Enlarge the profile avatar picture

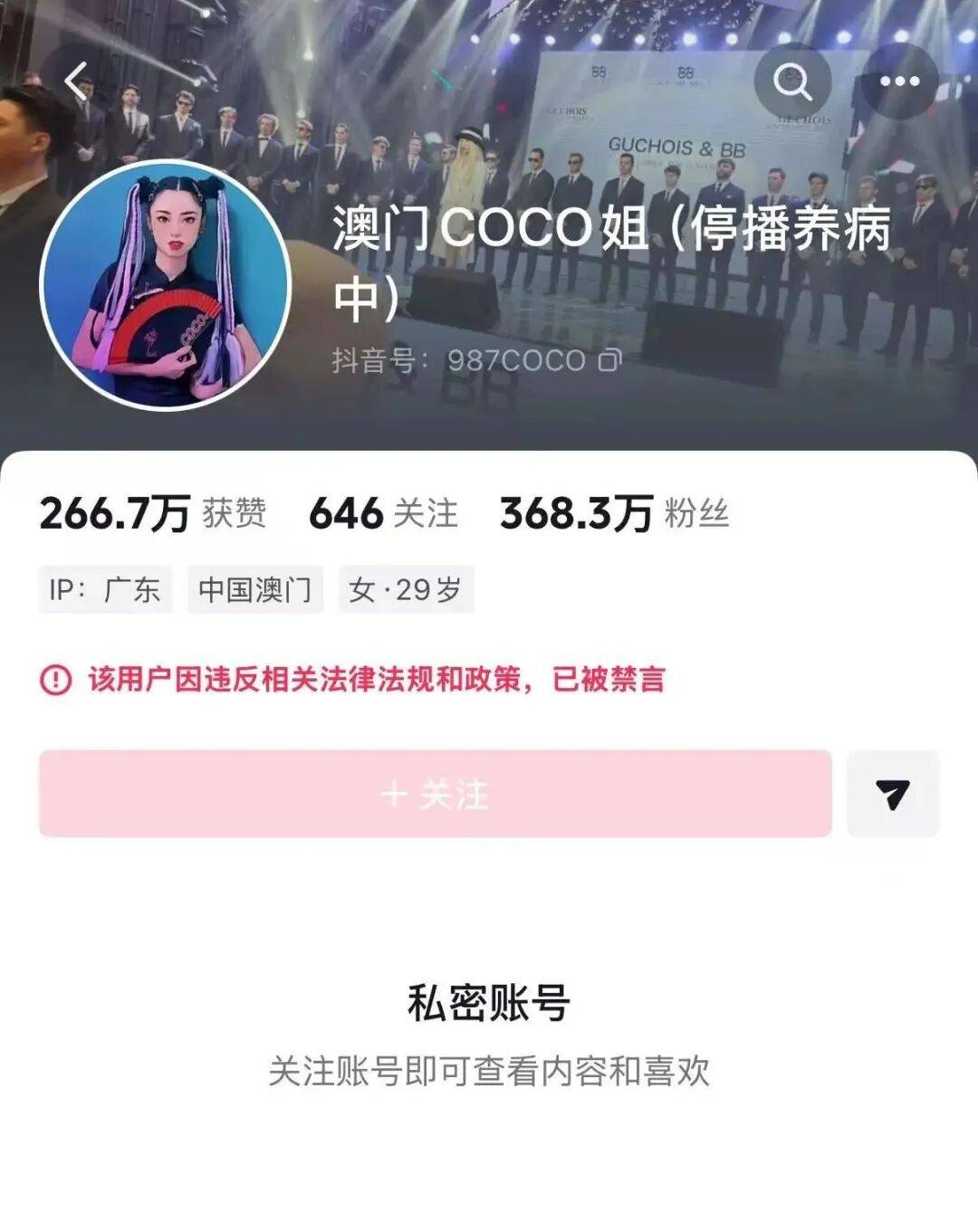[x=166, y=284]
